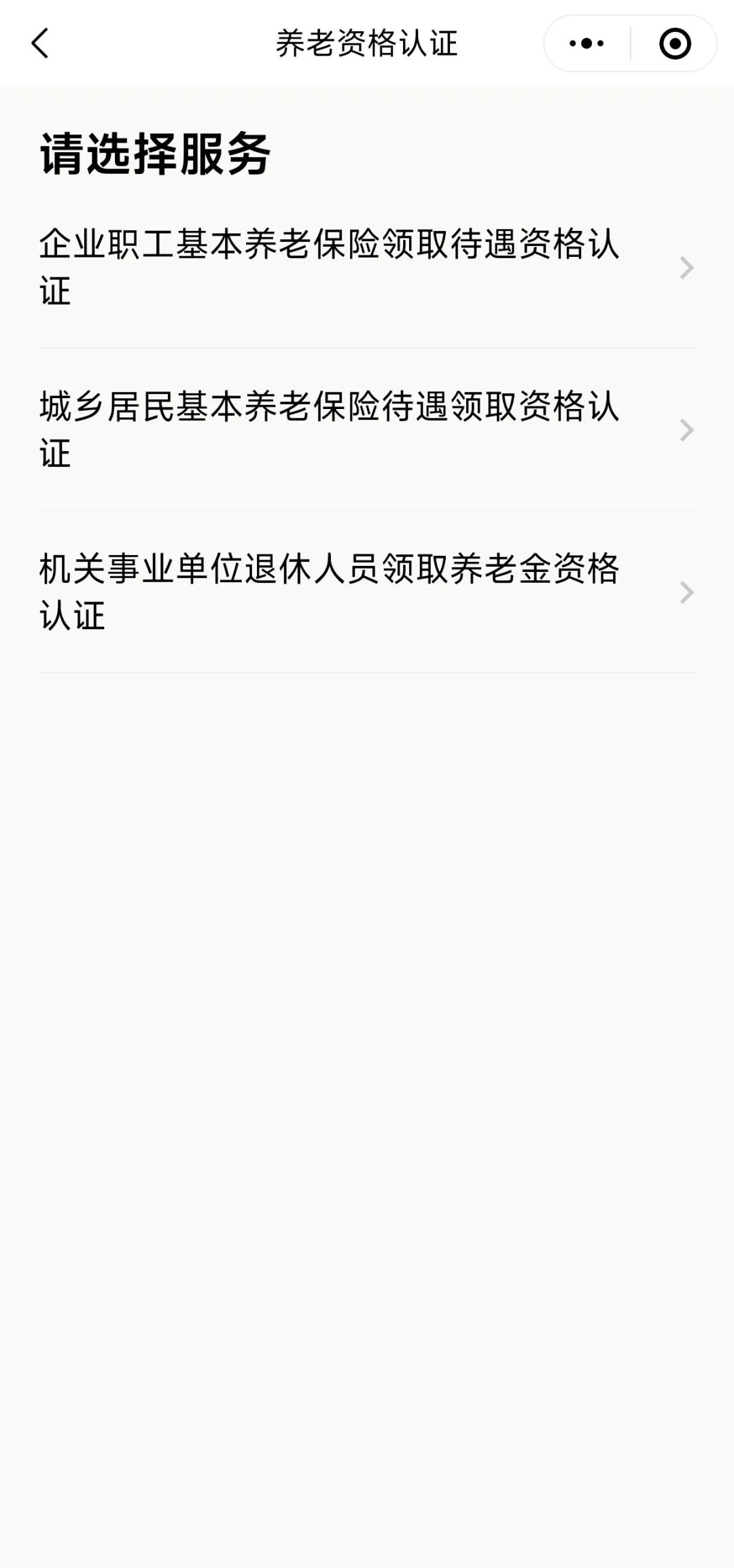The height and width of the screenshot is (1568, 734).
Task: Choose 机关事业单位退休人员领取养老金资格认证
Action: click(366, 592)
